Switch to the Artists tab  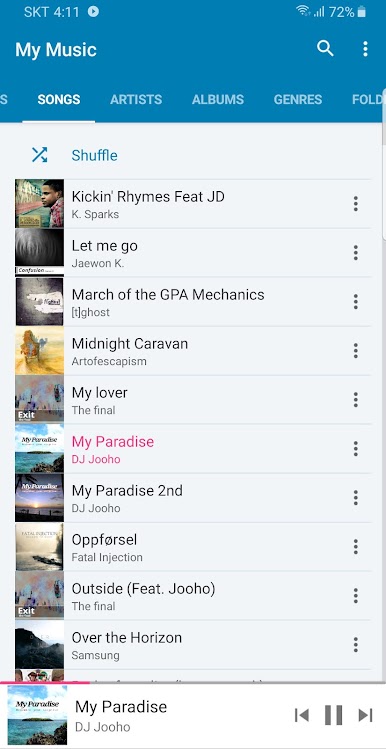pos(136,99)
